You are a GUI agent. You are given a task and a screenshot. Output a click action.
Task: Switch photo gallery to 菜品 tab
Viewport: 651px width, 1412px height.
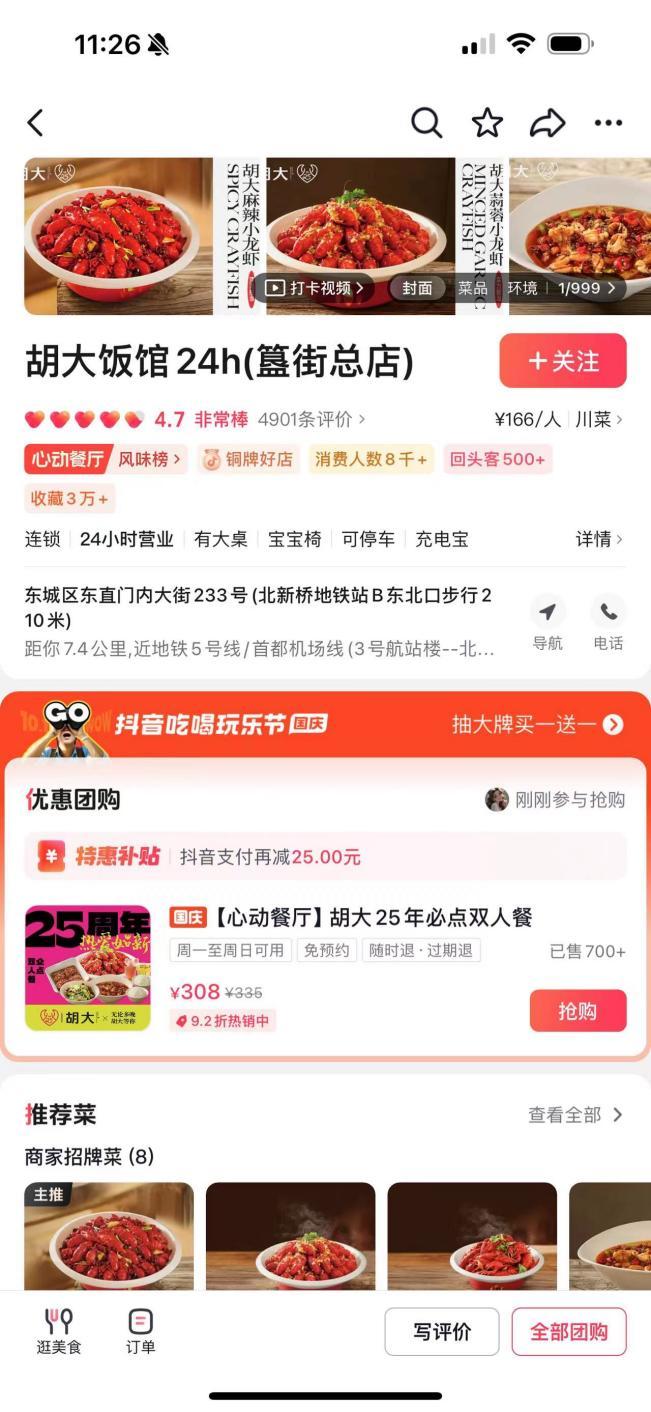click(x=472, y=288)
